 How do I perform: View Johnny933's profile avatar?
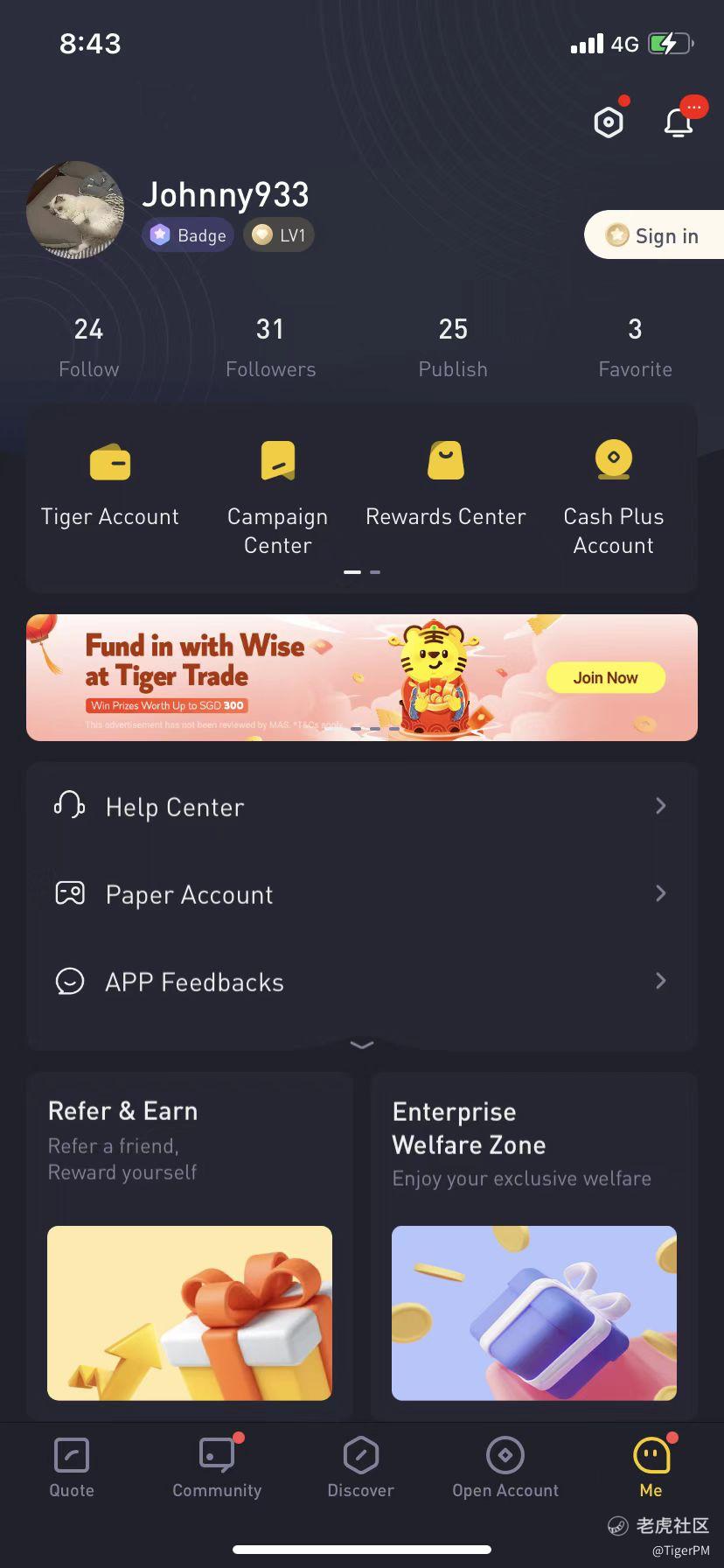click(75, 210)
